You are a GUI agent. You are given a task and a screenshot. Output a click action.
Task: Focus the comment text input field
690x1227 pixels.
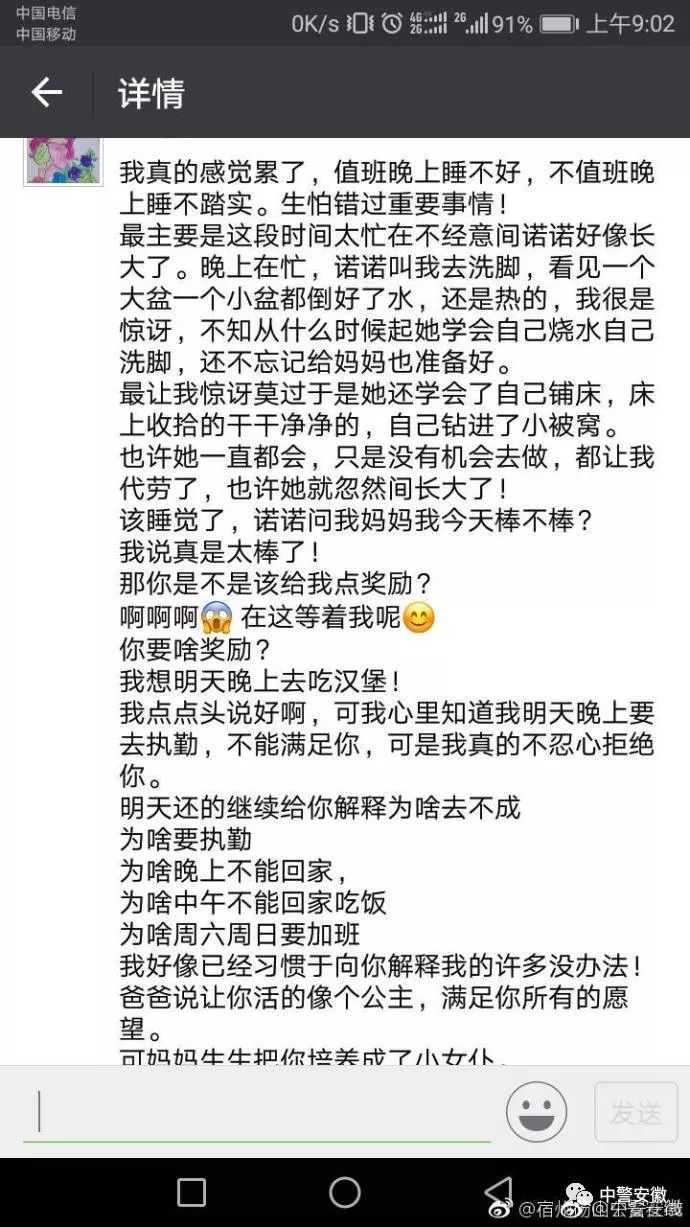click(256, 1112)
